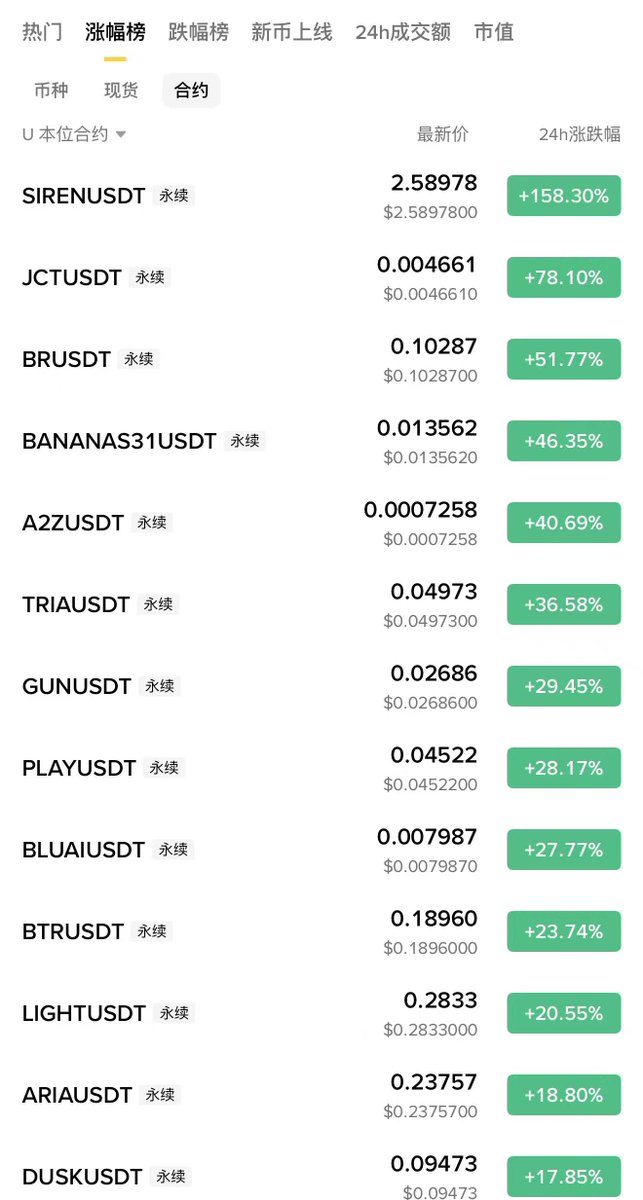The height and width of the screenshot is (1200, 643).
Task: Sort by 最新价 column
Action: tap(442, 134)
